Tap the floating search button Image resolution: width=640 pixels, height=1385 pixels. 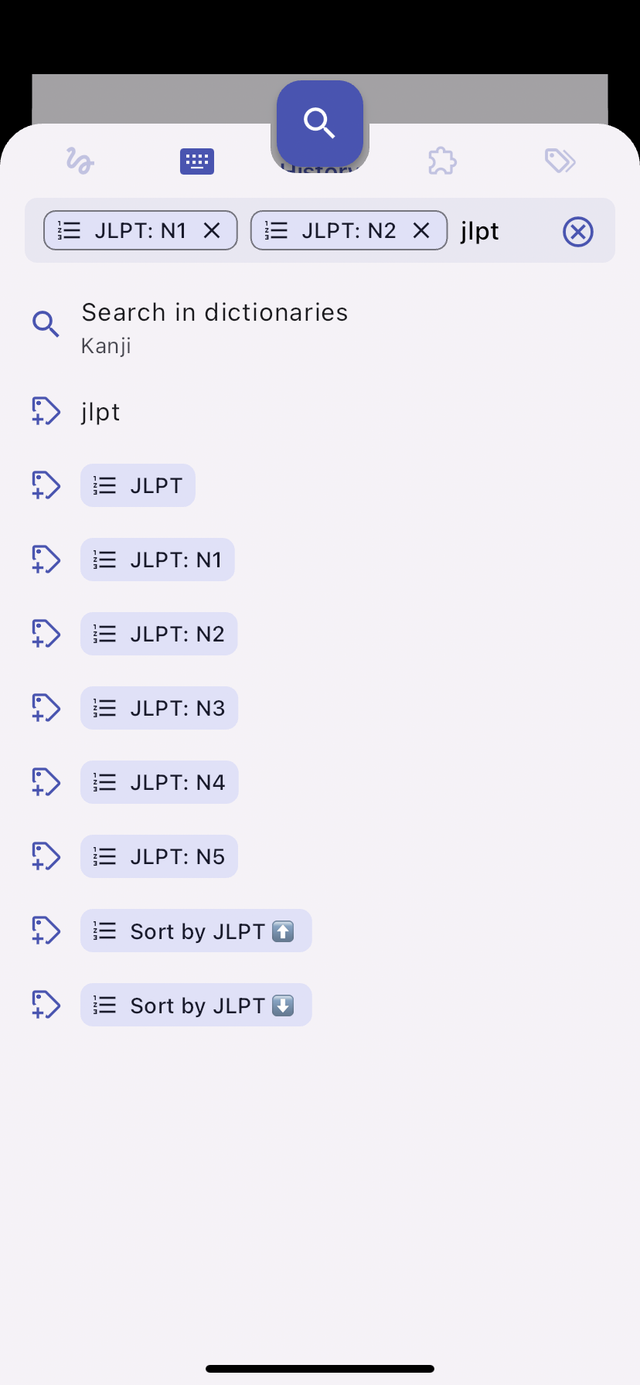click(x=319, y=124)
